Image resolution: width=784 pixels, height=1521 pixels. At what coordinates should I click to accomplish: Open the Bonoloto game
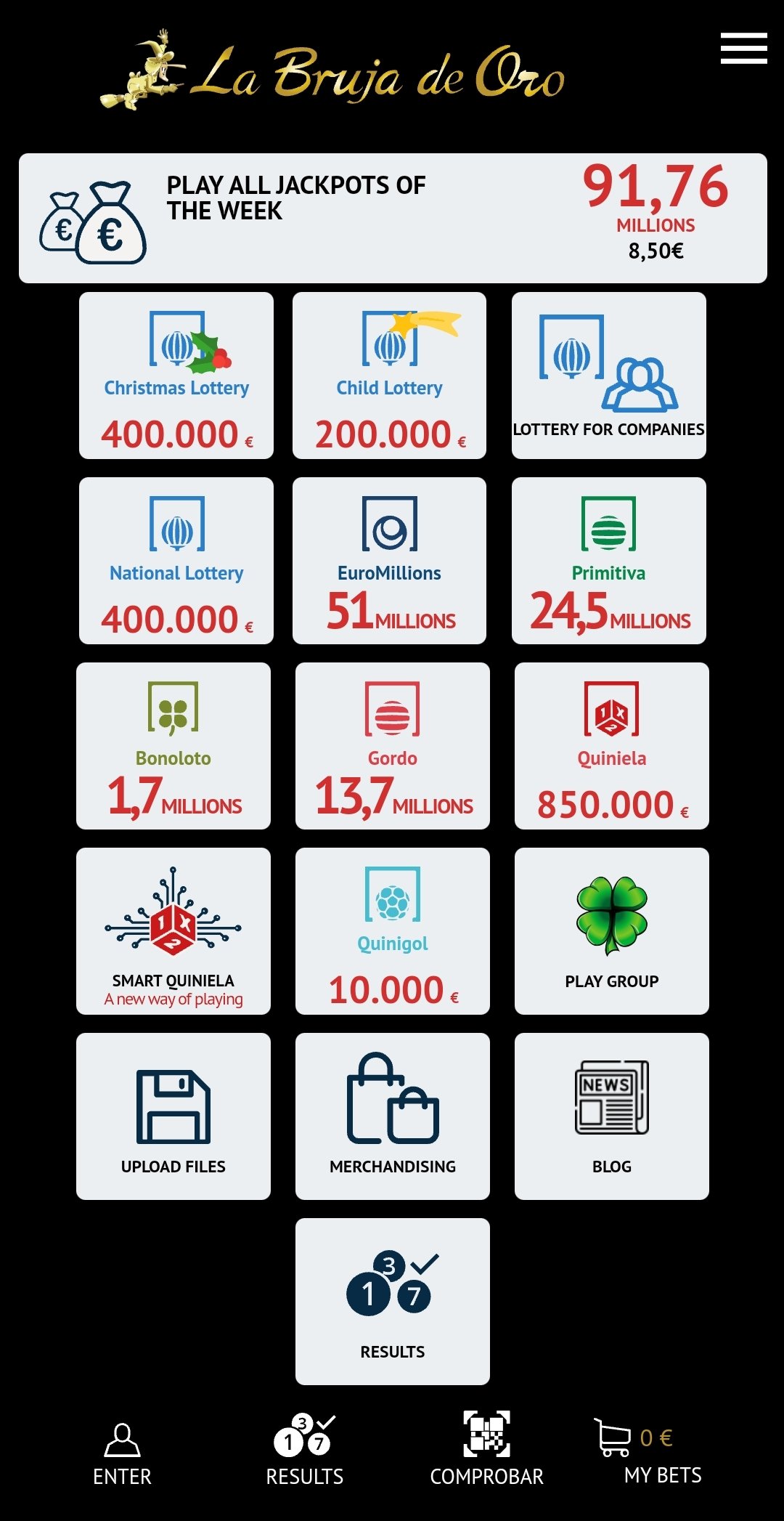tap(173, 746)
